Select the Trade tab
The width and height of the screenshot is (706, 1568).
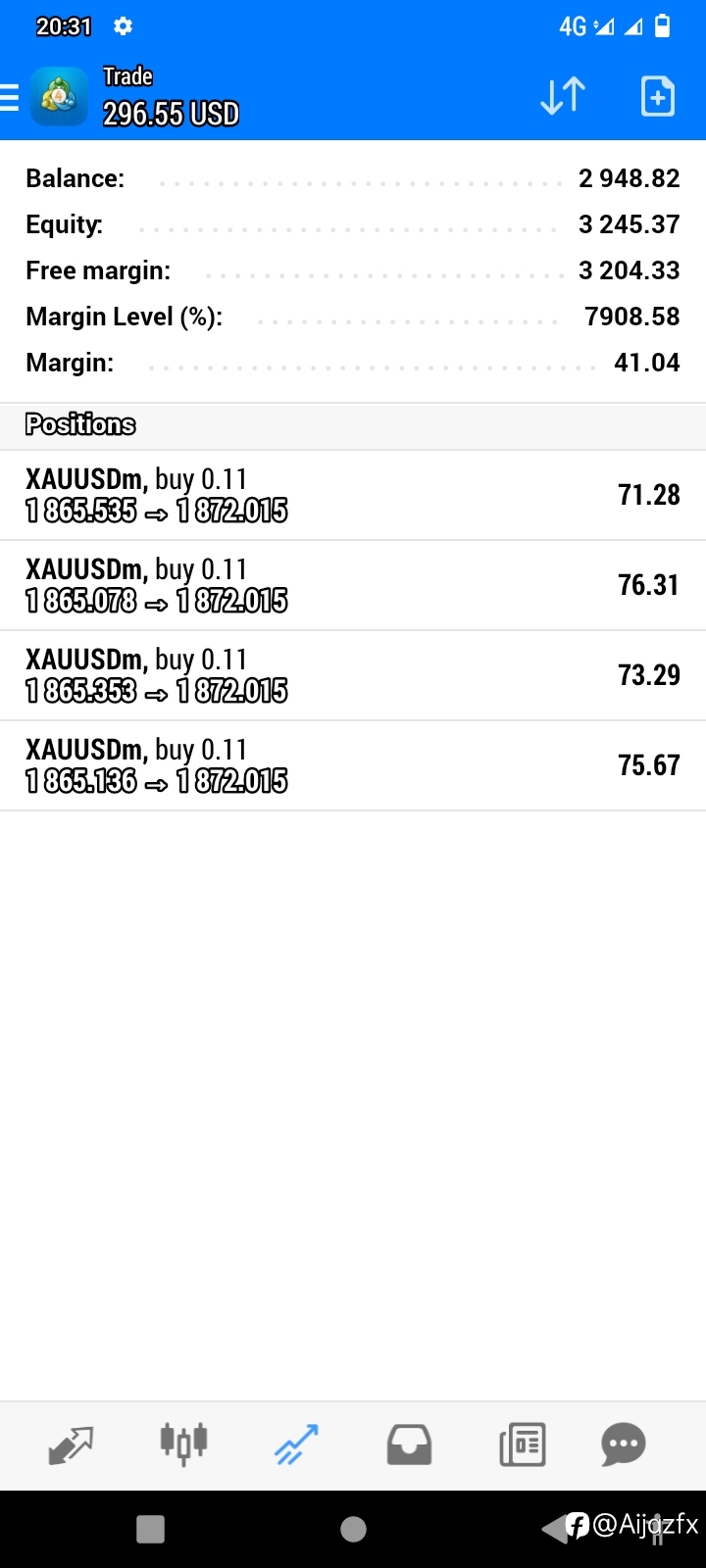point(296,1445)
